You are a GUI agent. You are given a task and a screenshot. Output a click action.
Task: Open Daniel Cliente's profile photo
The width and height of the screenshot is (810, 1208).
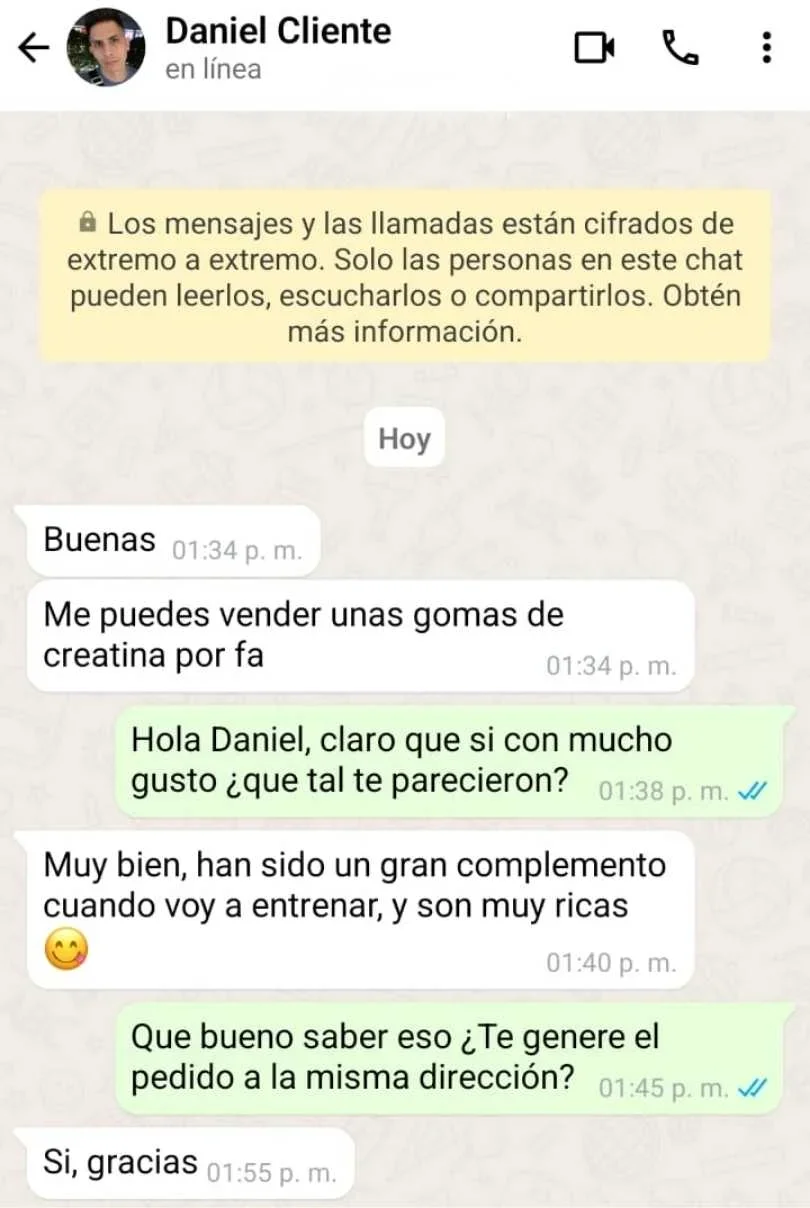coord(106,47)
